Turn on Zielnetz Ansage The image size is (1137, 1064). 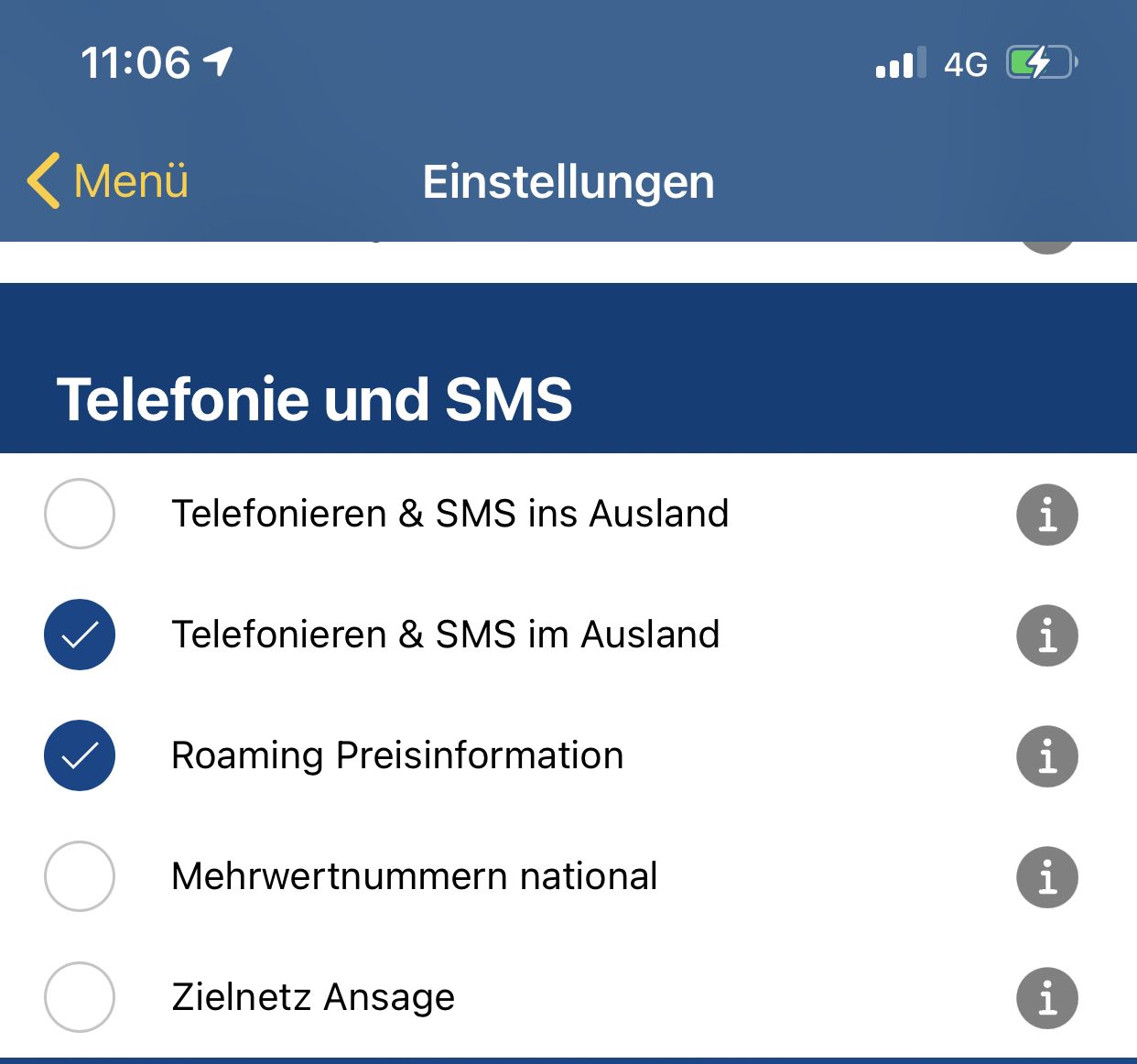click(80, 997)
